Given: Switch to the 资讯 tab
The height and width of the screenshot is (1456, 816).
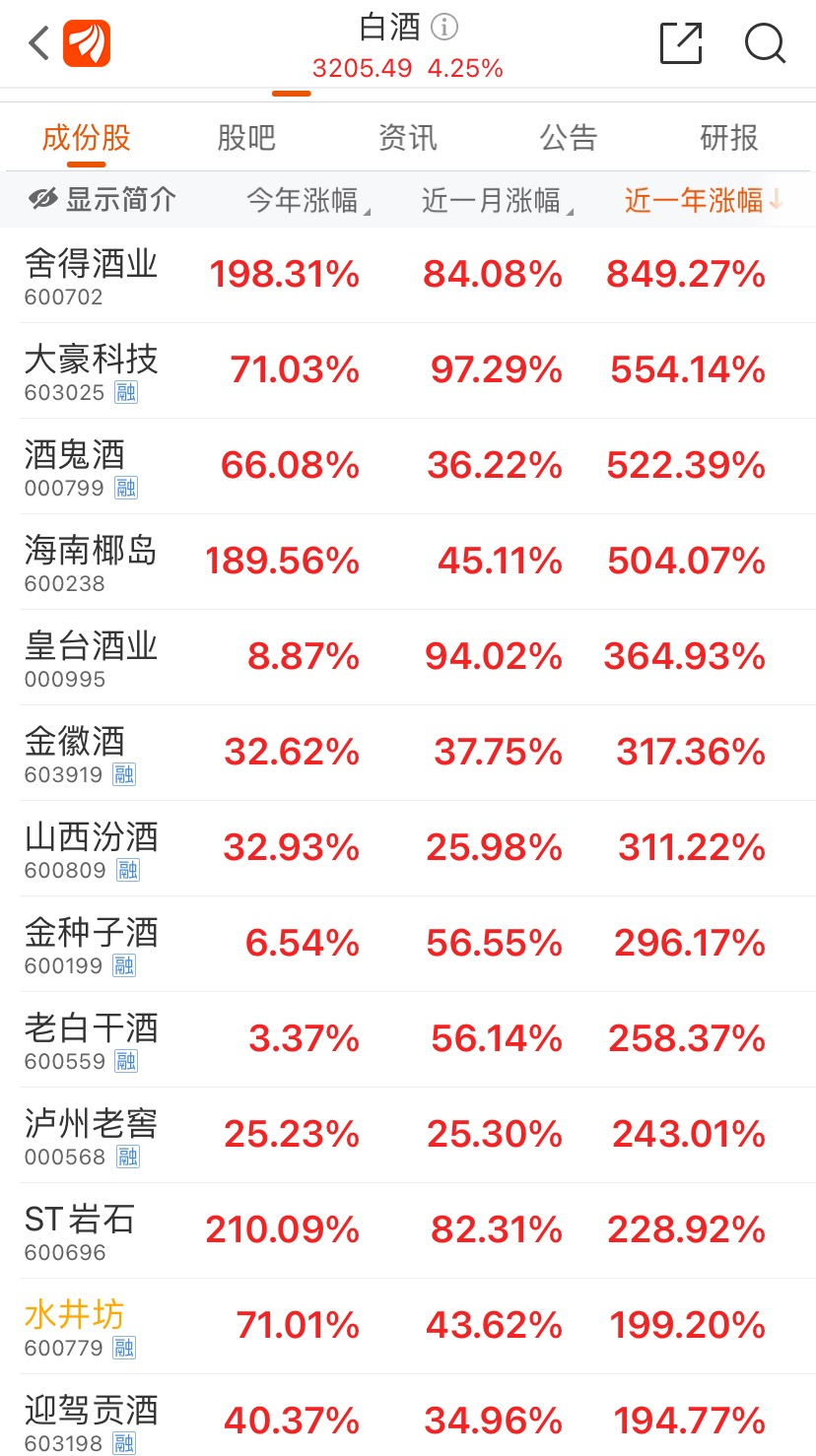Looking at the screenshot, I should pyautogui.click(x=407, y=138).
